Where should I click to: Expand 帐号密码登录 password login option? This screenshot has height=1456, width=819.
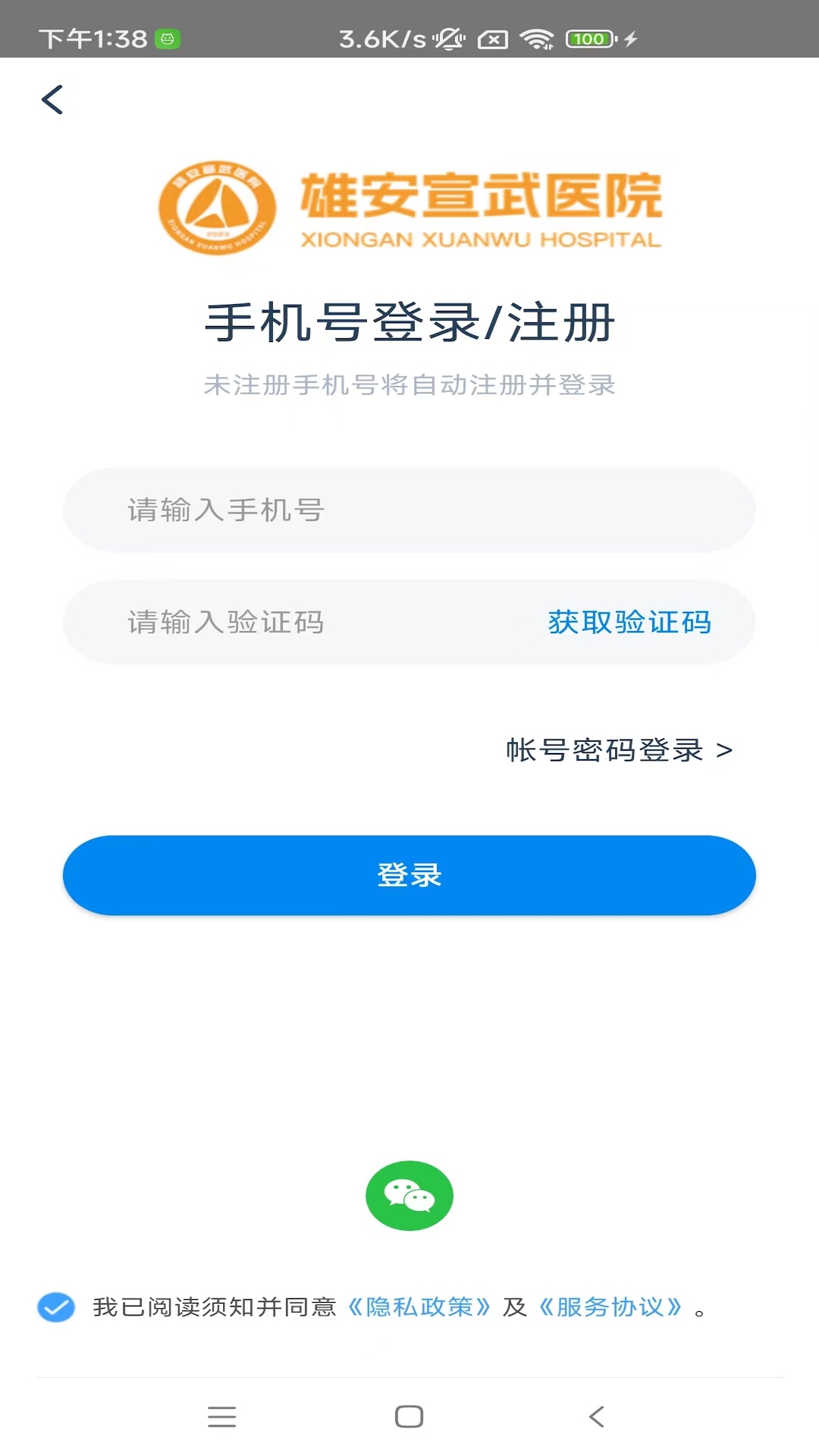tap(620, 750)
